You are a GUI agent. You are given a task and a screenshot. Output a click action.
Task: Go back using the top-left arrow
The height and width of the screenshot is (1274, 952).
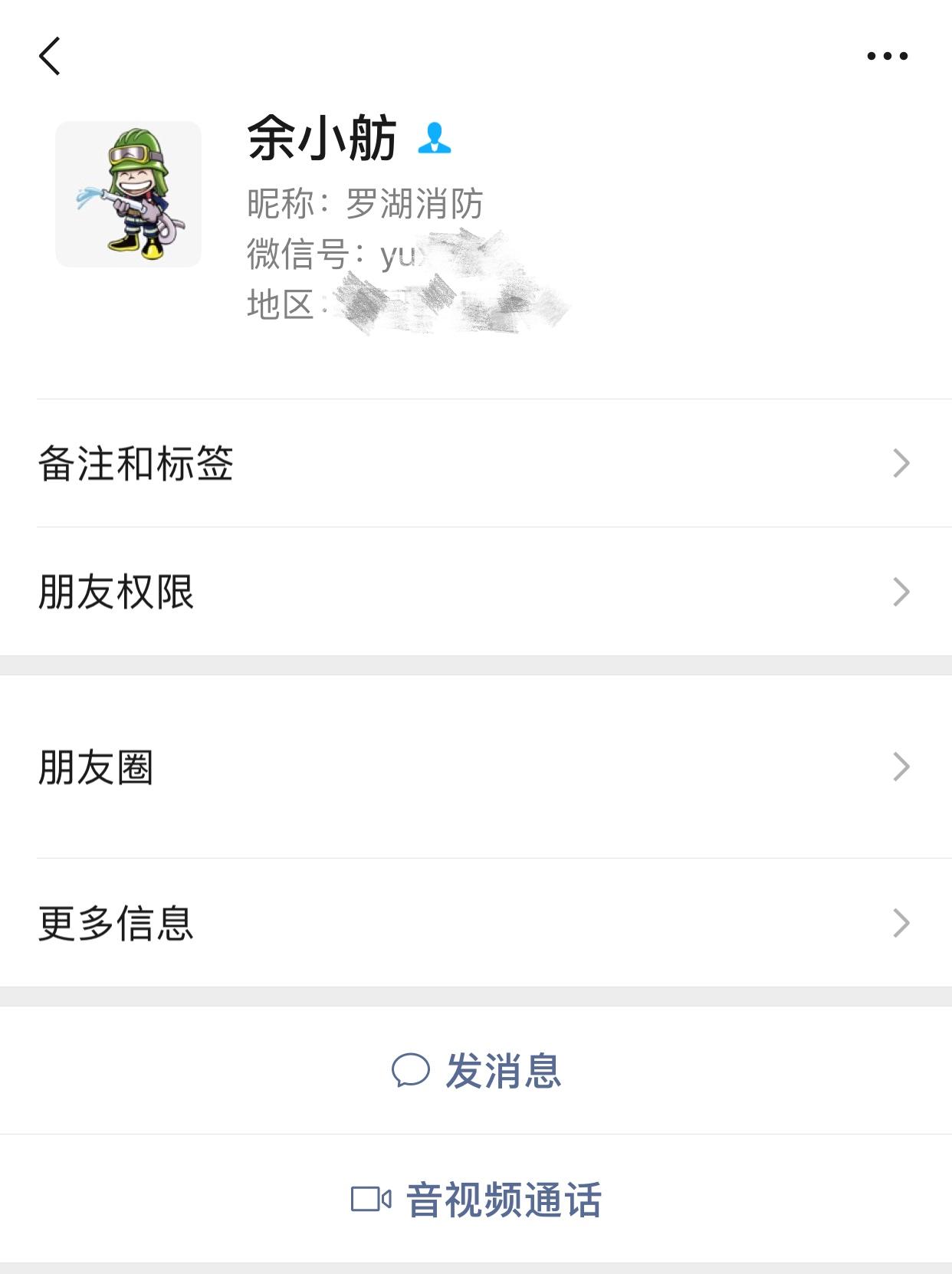click(x=50, y=56)
